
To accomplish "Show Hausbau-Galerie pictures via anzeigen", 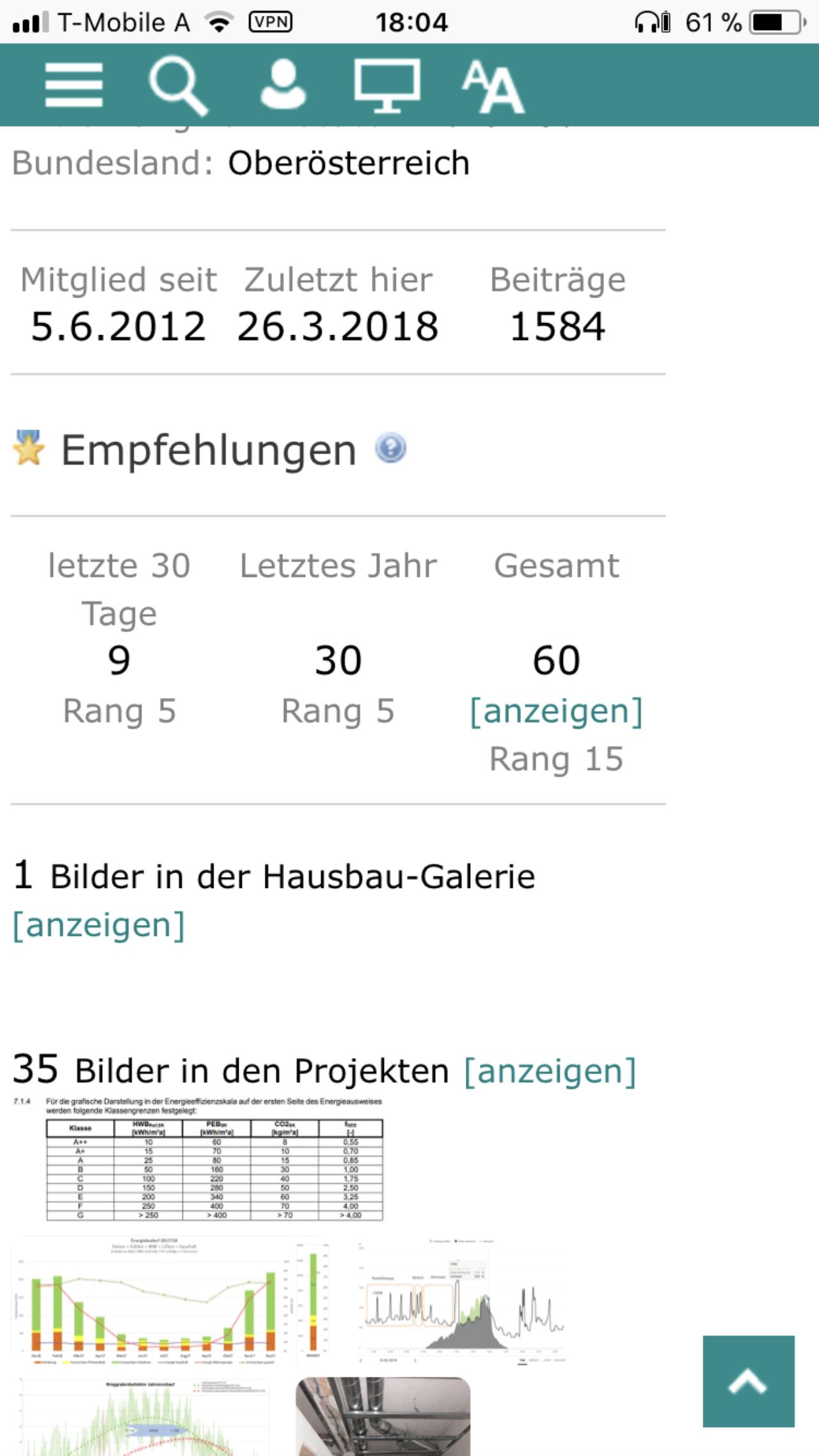I will tap(99, 925).
